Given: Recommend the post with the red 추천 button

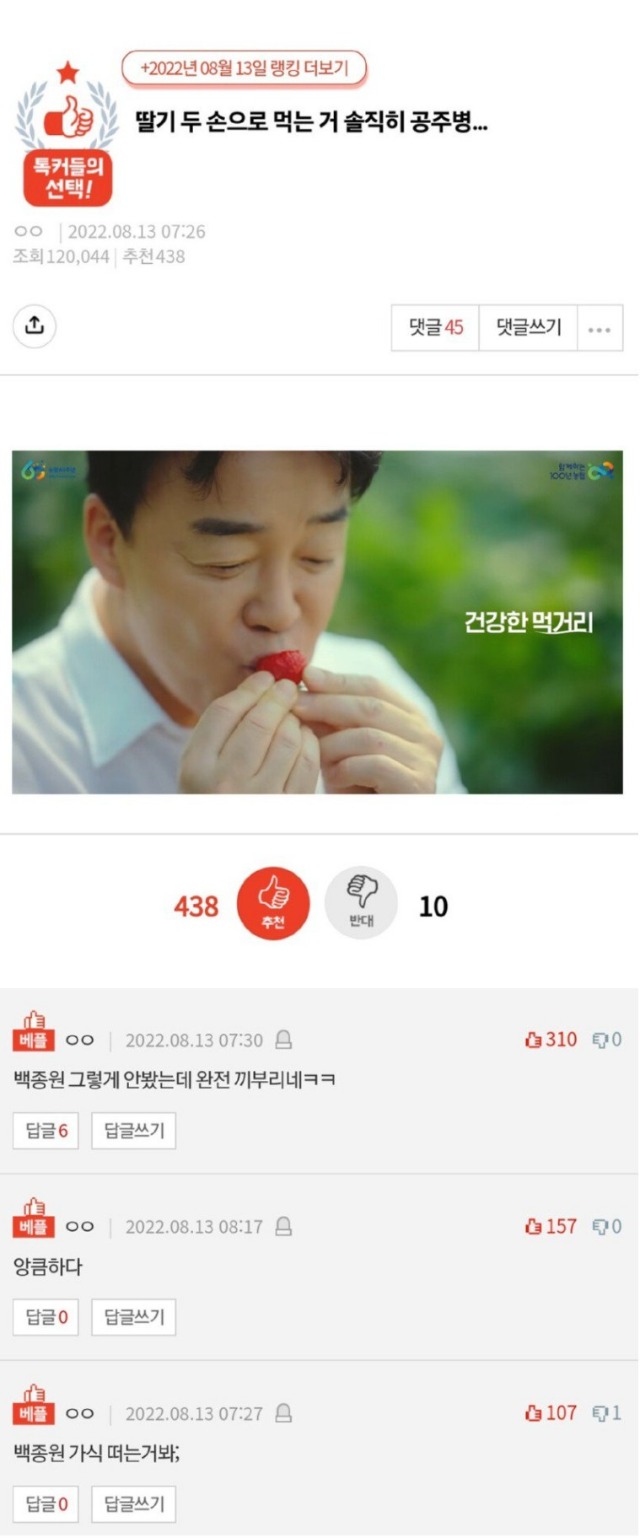Looking at the screenshot, I should coord(273,903).
